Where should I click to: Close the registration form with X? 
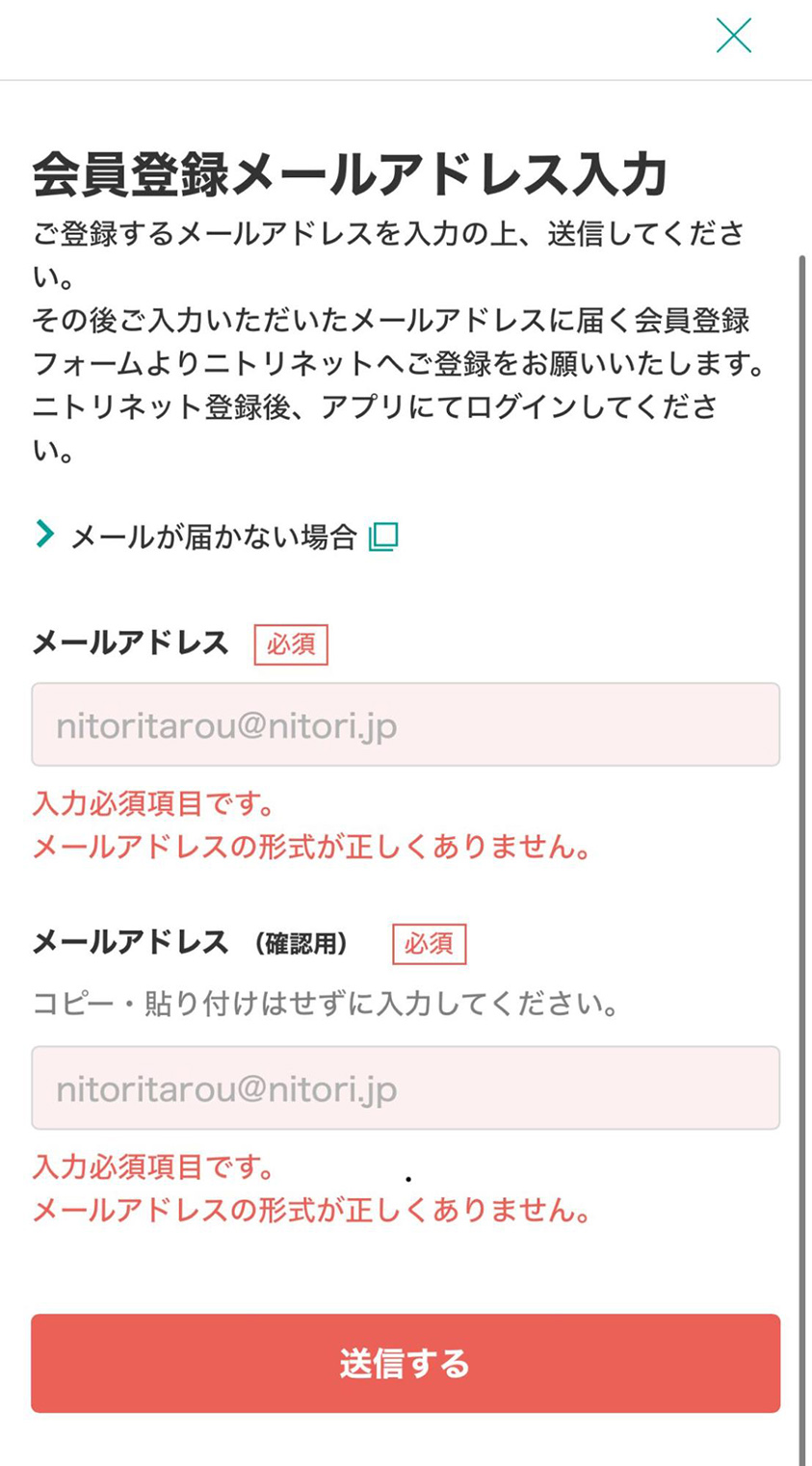pos(733,36)
